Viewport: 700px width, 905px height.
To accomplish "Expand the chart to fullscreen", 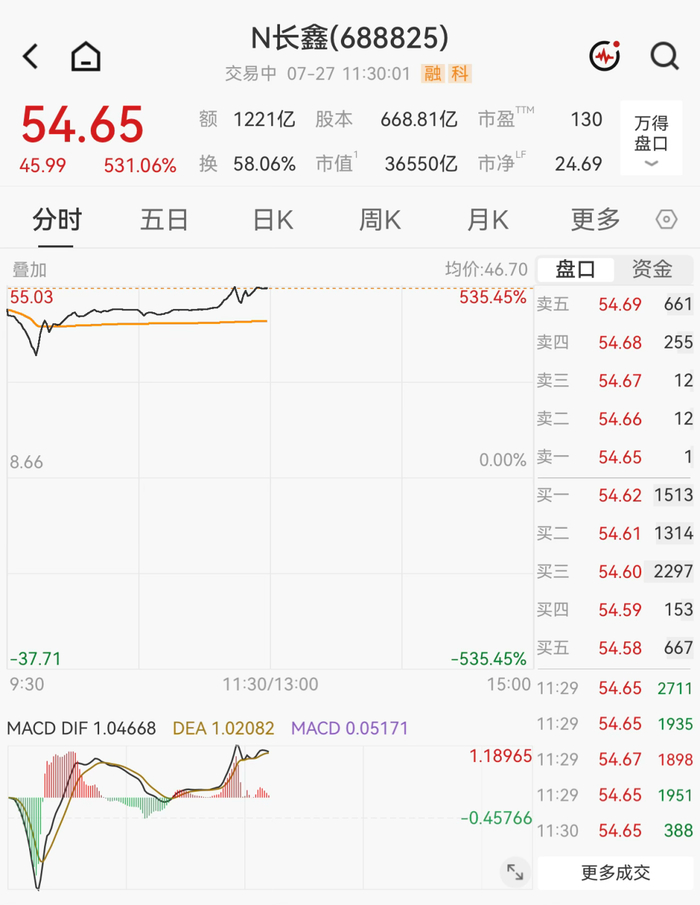I will [x=515, y=872].
